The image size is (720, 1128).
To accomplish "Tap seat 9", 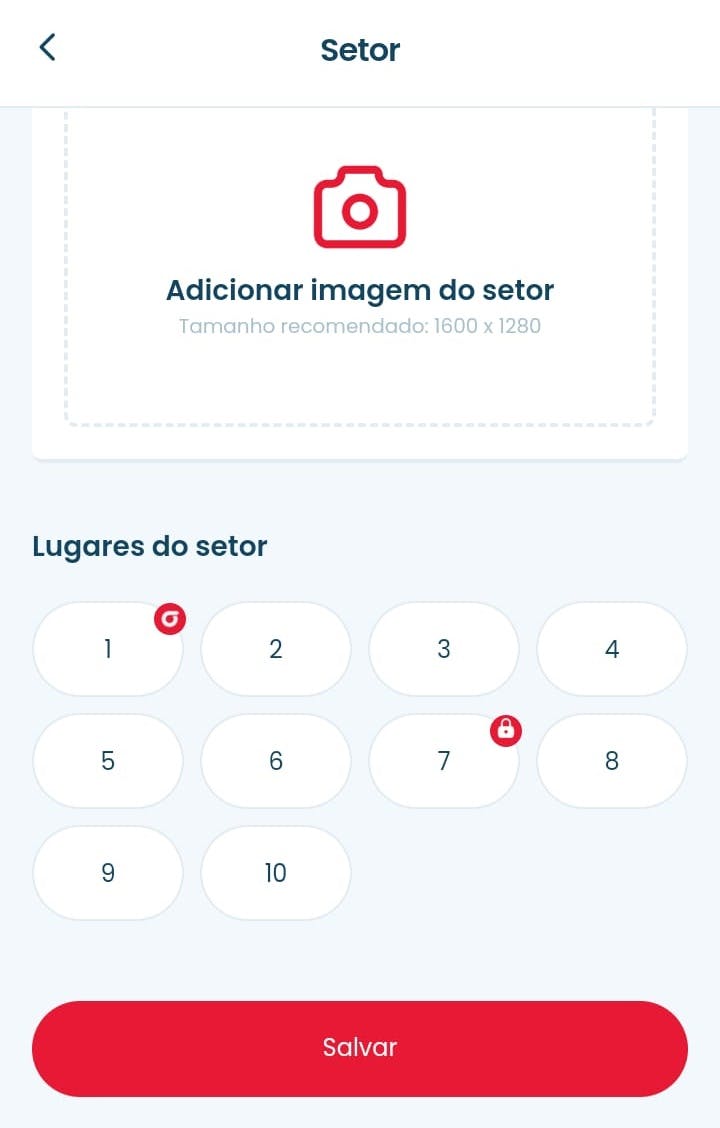I will click(x=108, y=873).
